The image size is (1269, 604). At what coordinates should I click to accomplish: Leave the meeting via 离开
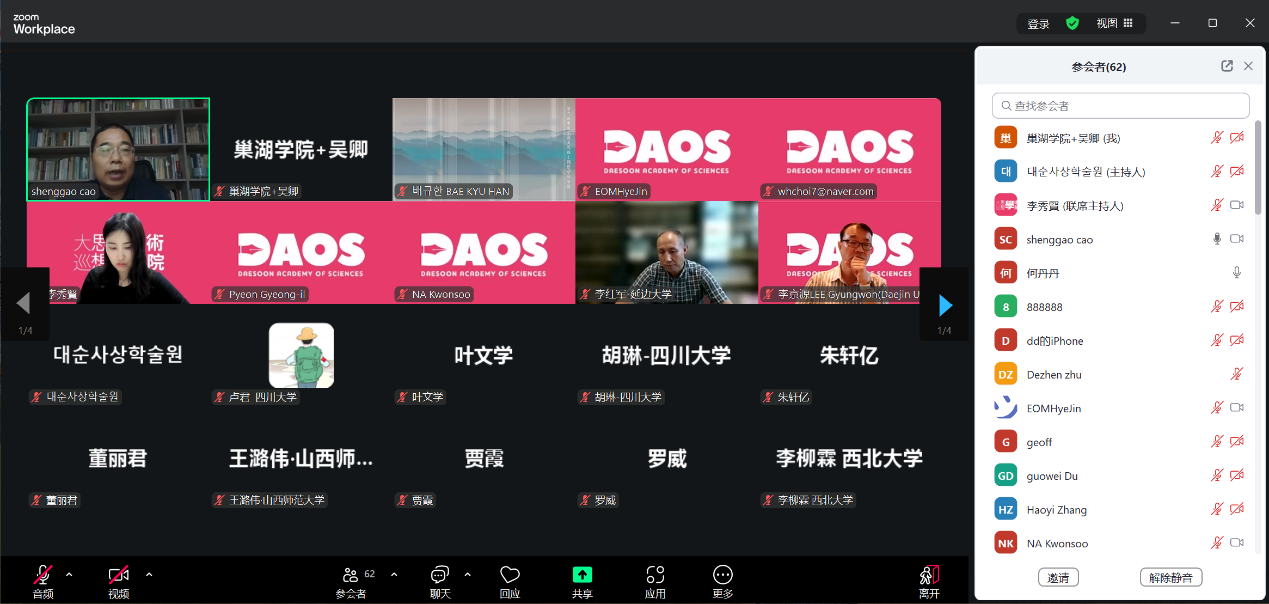coord(929,579)
